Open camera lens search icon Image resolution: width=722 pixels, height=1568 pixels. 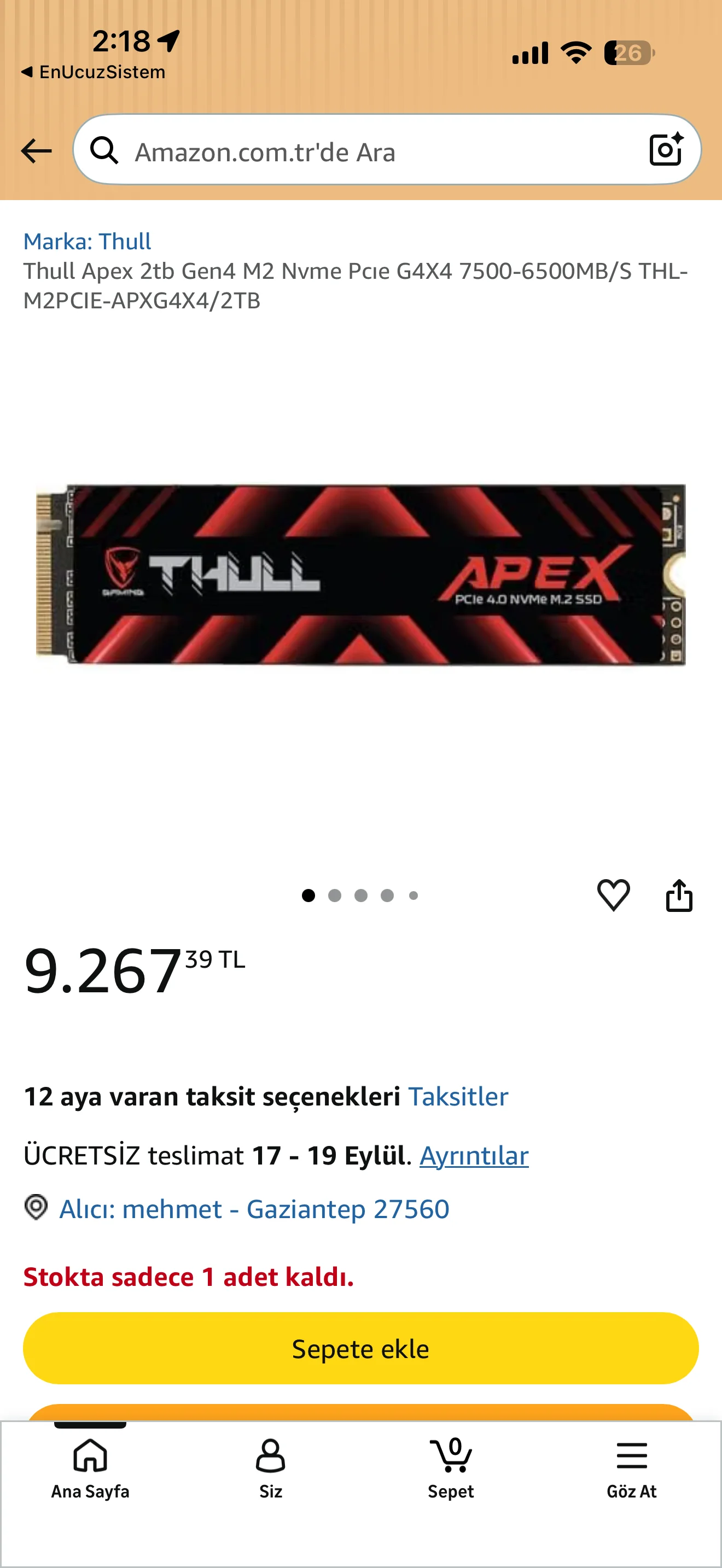pos(666,150)
